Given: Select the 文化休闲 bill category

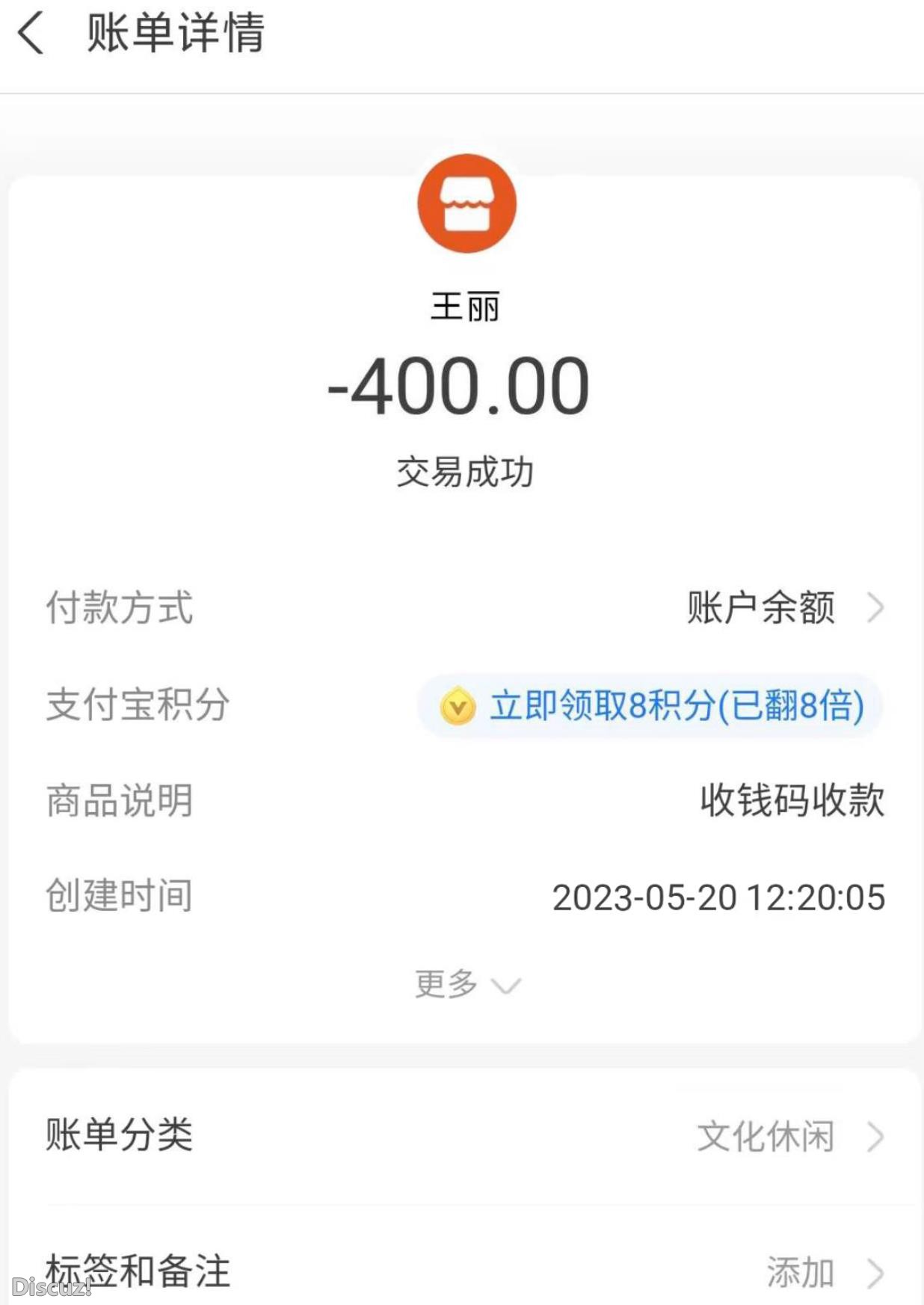Looking at the screenshot, I should coord(765,1137).
